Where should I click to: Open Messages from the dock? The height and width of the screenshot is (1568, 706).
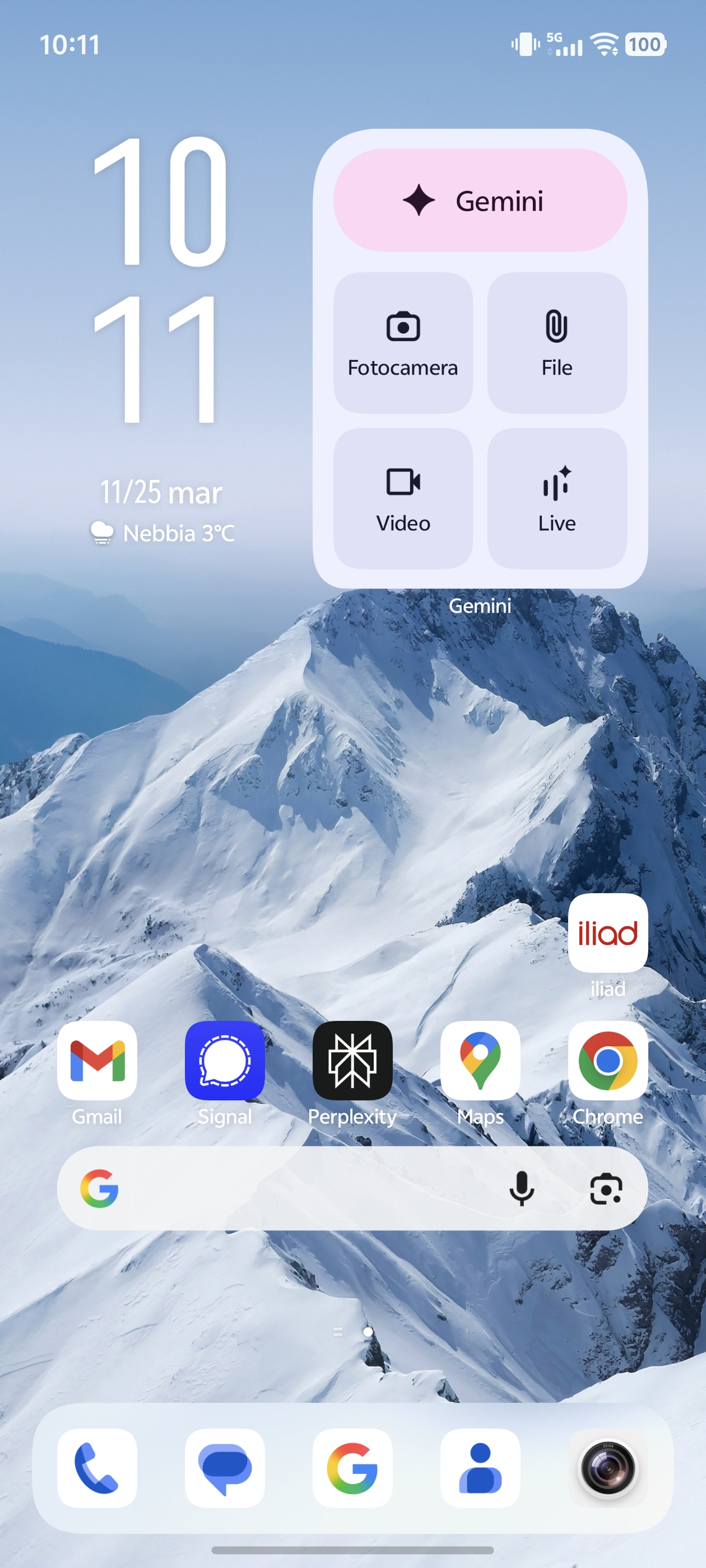tap(225, 1468)
